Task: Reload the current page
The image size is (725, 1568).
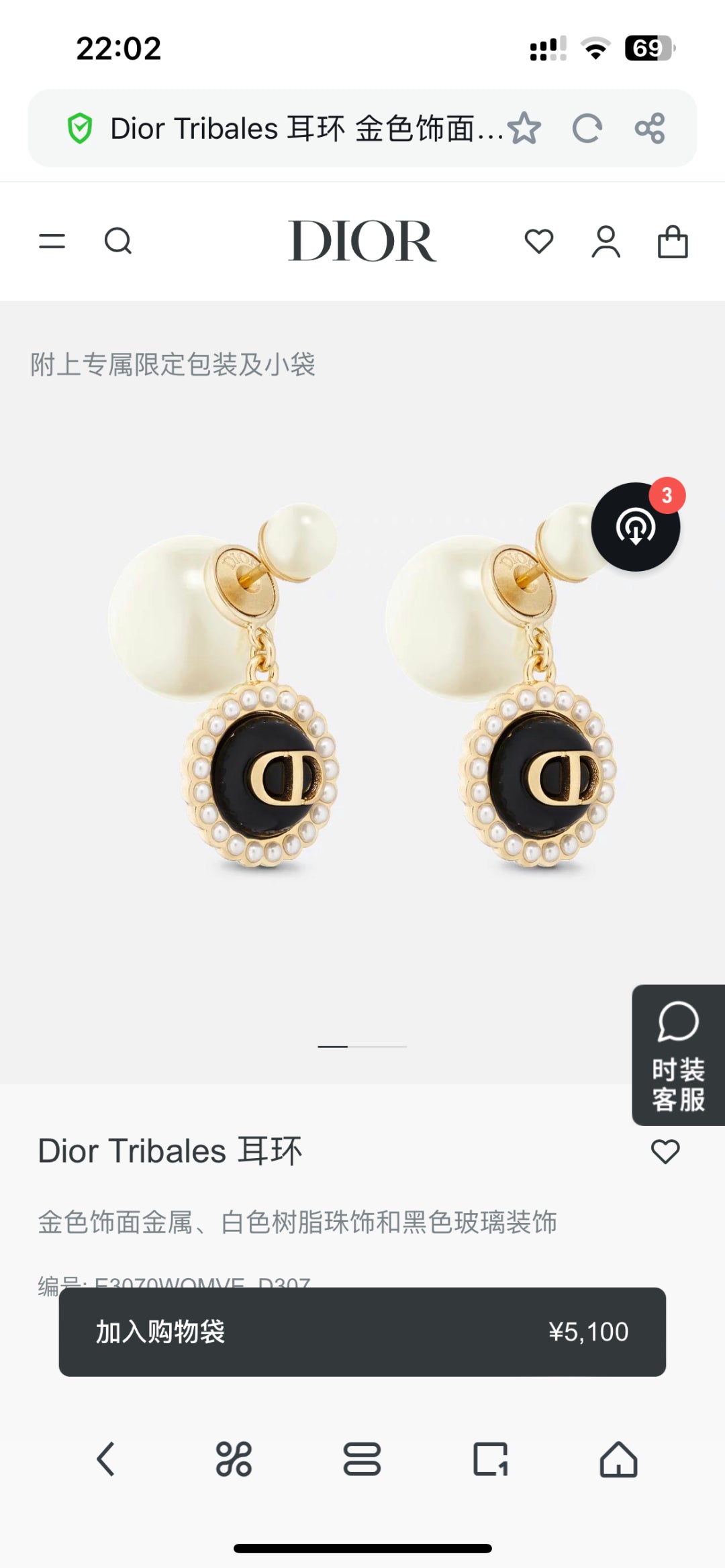Action: [587, 128]
